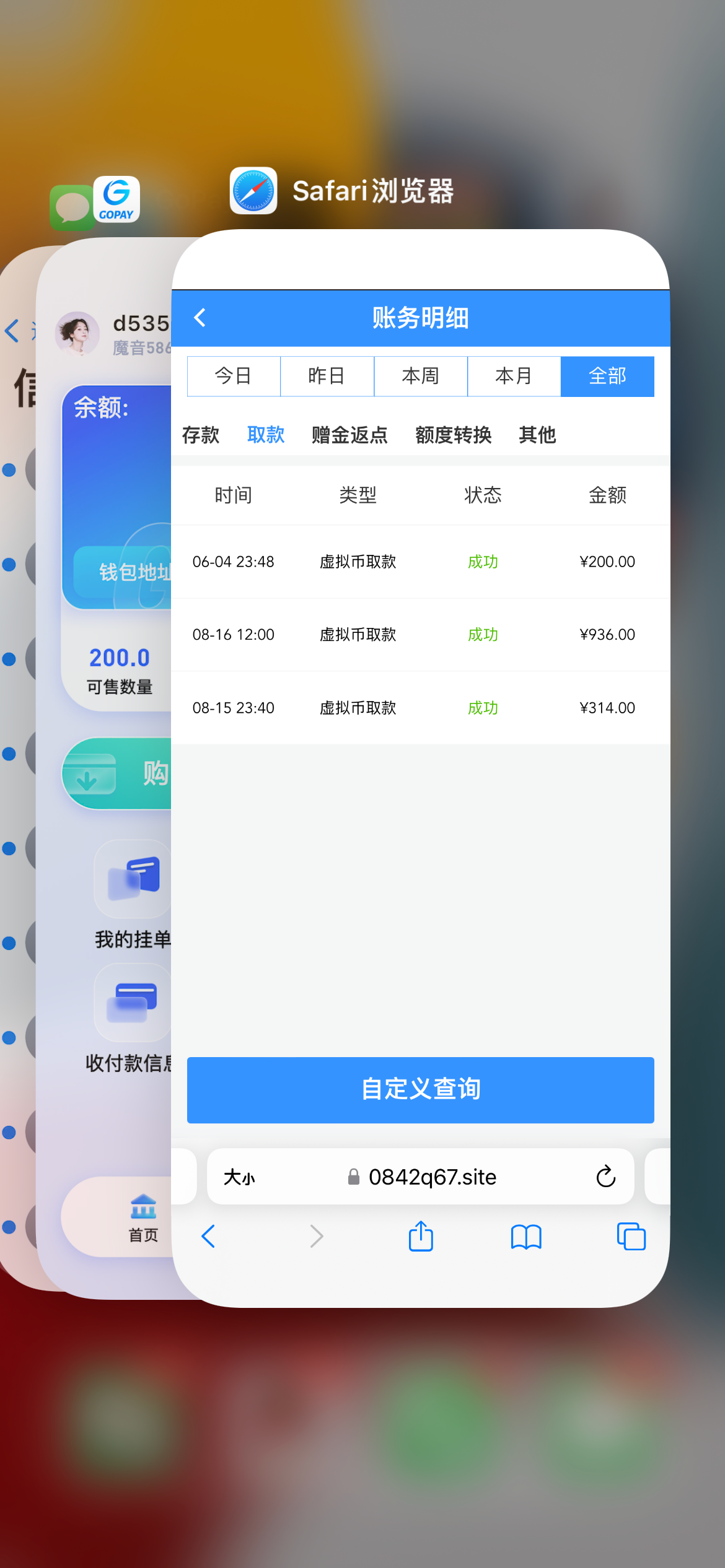This screenshot has height=1568, width=725.
Task: Select the 今日 date filter
Action: click(234, 376)
